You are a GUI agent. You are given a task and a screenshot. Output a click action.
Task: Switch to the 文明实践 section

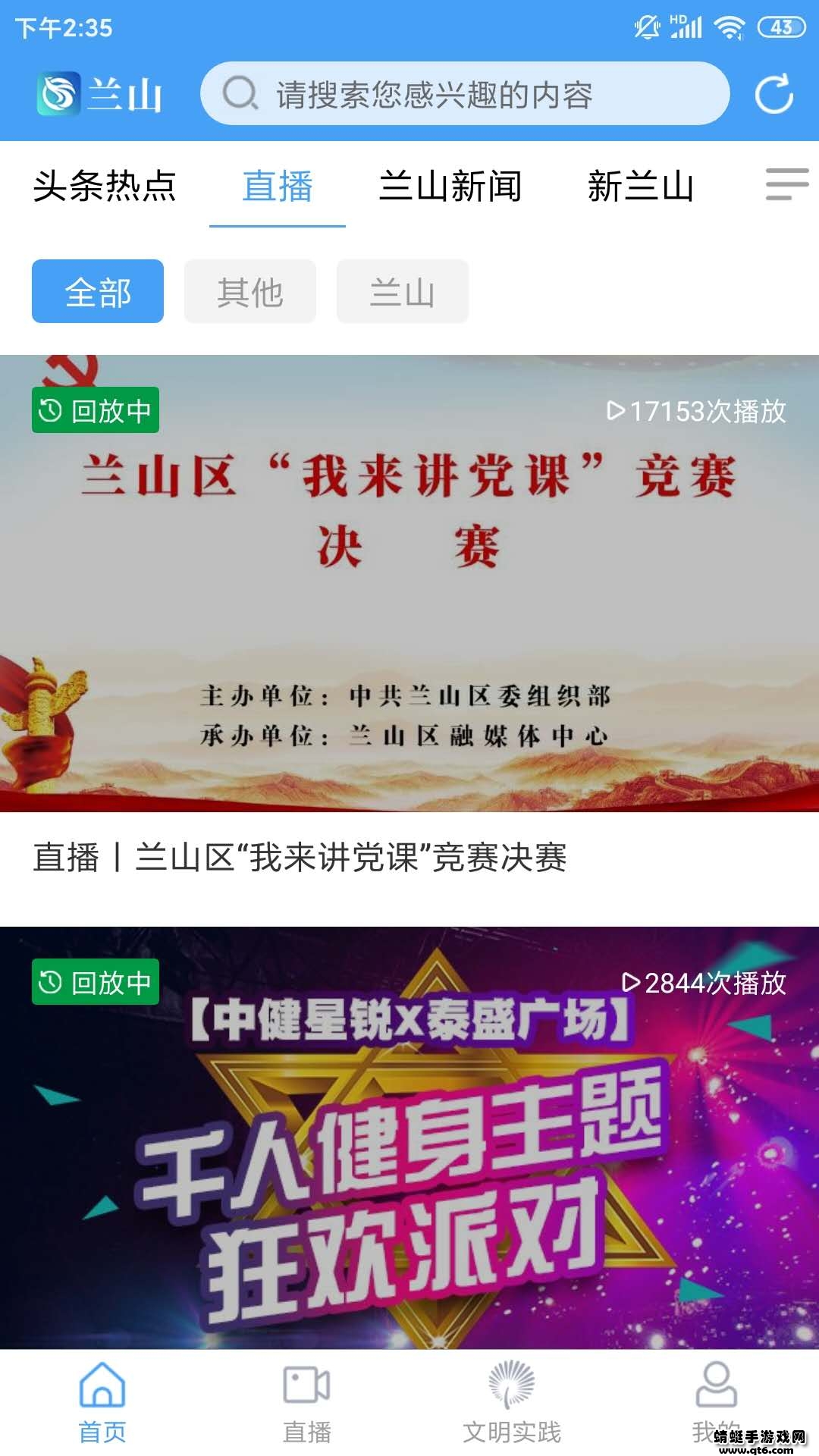pos(512,1401)
